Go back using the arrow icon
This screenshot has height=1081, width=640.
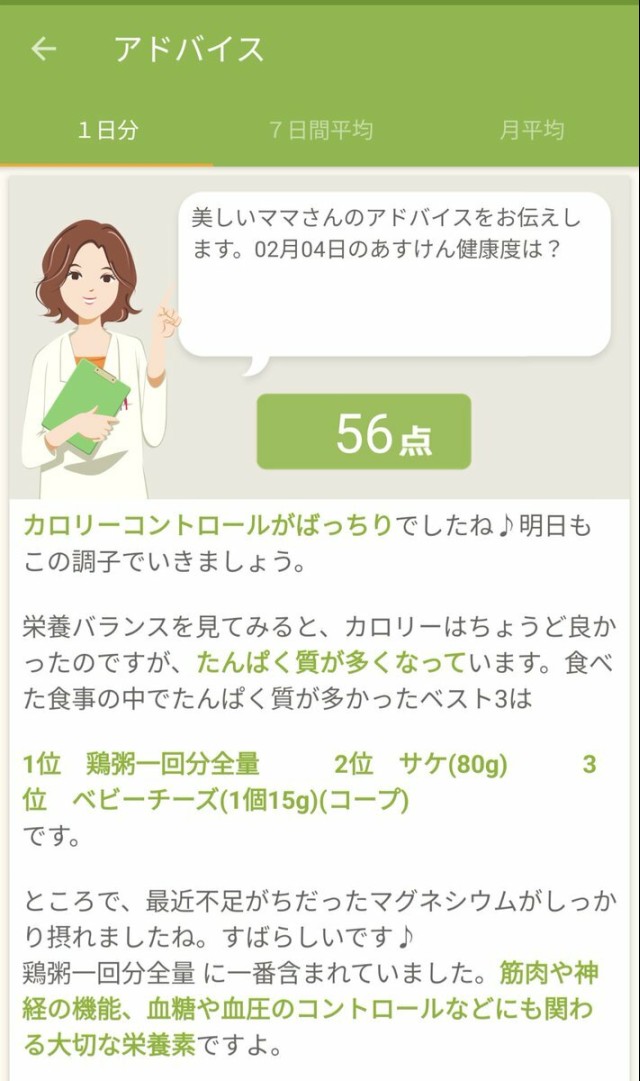click(x=44, y=49)
